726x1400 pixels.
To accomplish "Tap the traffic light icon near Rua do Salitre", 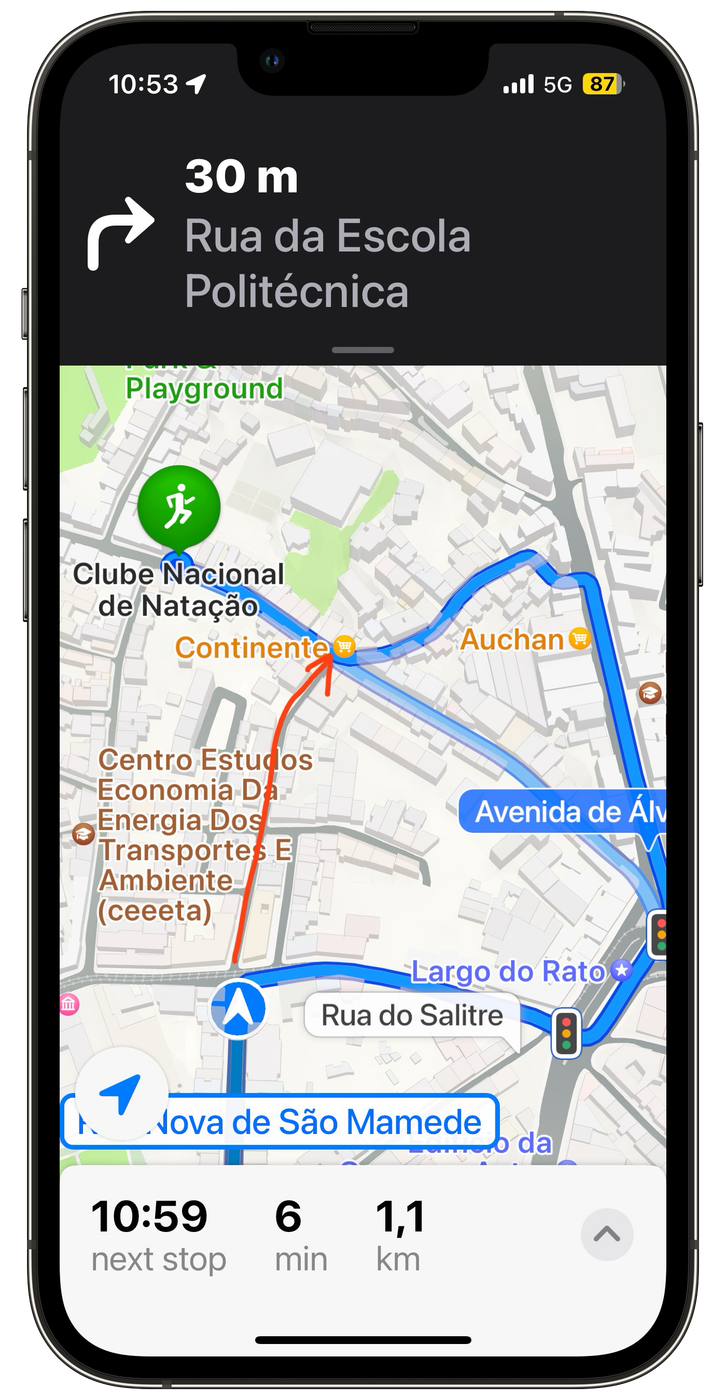I will 565,1032.
